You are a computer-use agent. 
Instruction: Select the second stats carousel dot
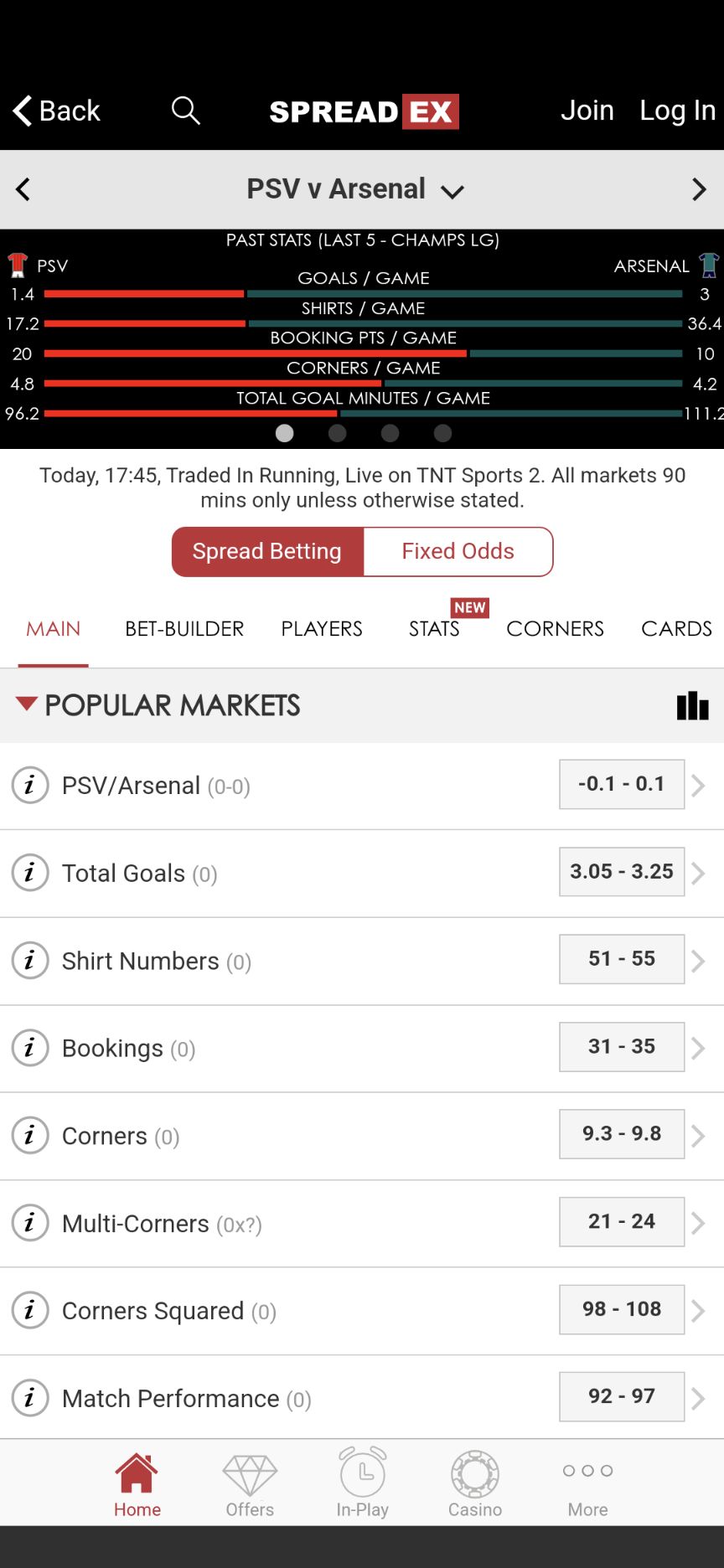(337, 433)
